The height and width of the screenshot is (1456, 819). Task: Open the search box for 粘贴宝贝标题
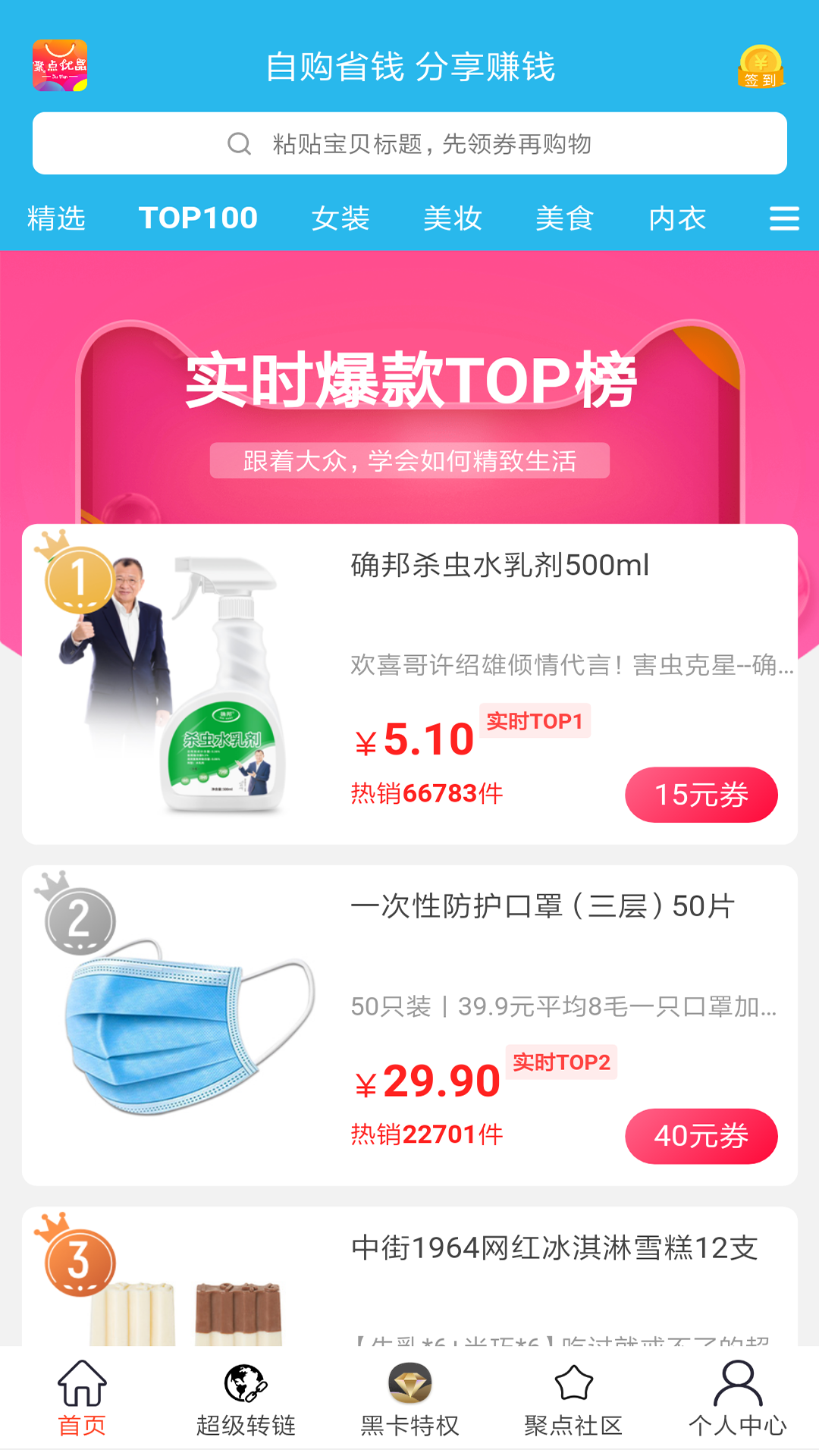[409, 143]
